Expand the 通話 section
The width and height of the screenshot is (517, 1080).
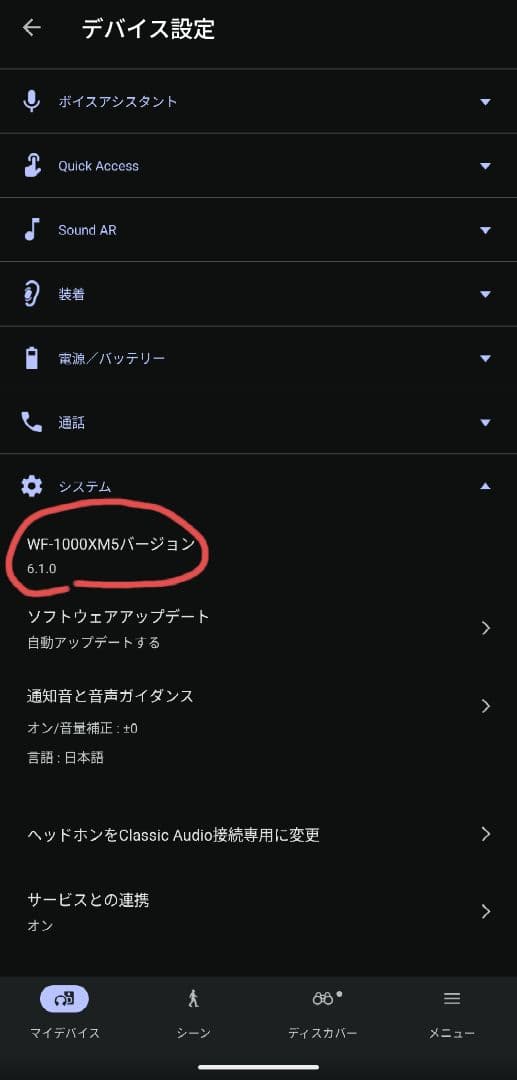258,422
